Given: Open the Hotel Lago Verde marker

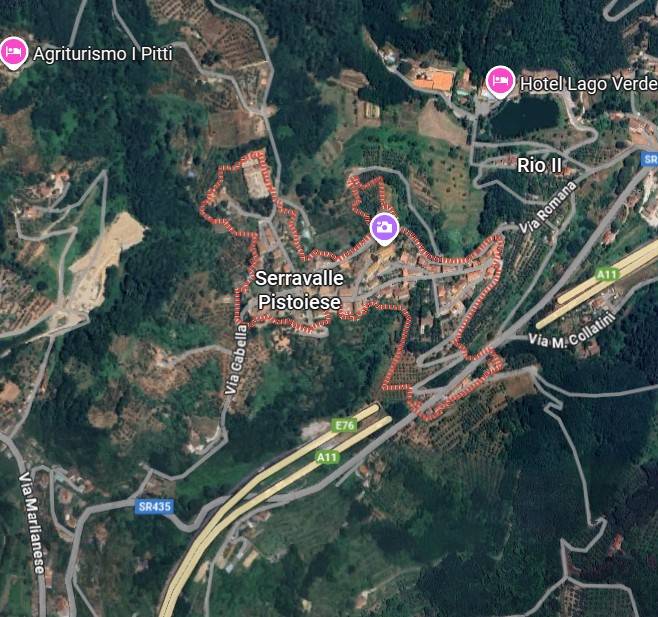Looking at the screenshot, I should click(x=500, y=80).
